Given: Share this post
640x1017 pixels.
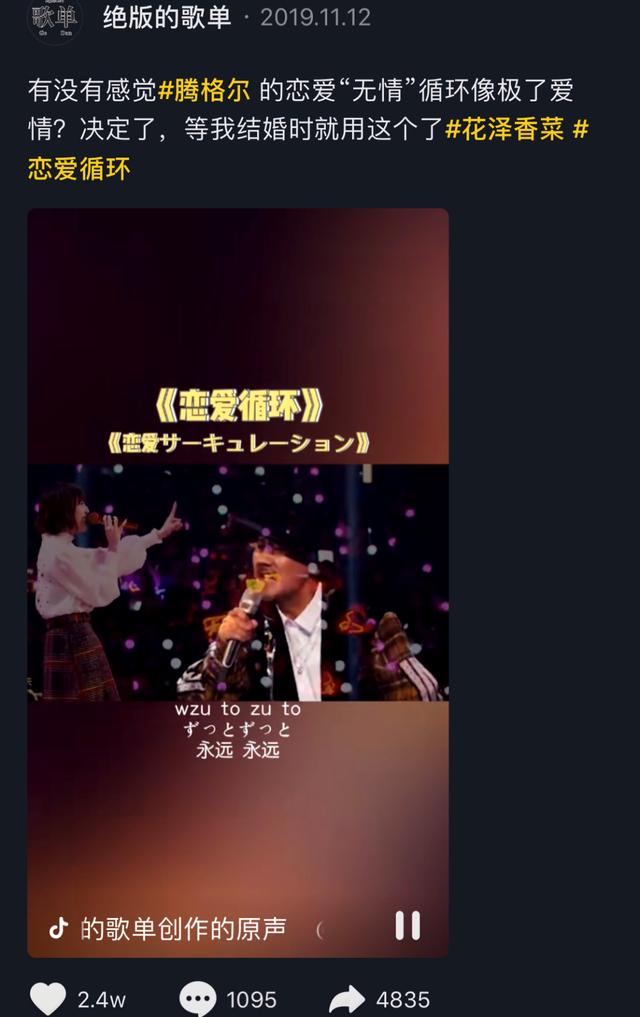Looking at the screenshot, I should [x=348, y=998].
